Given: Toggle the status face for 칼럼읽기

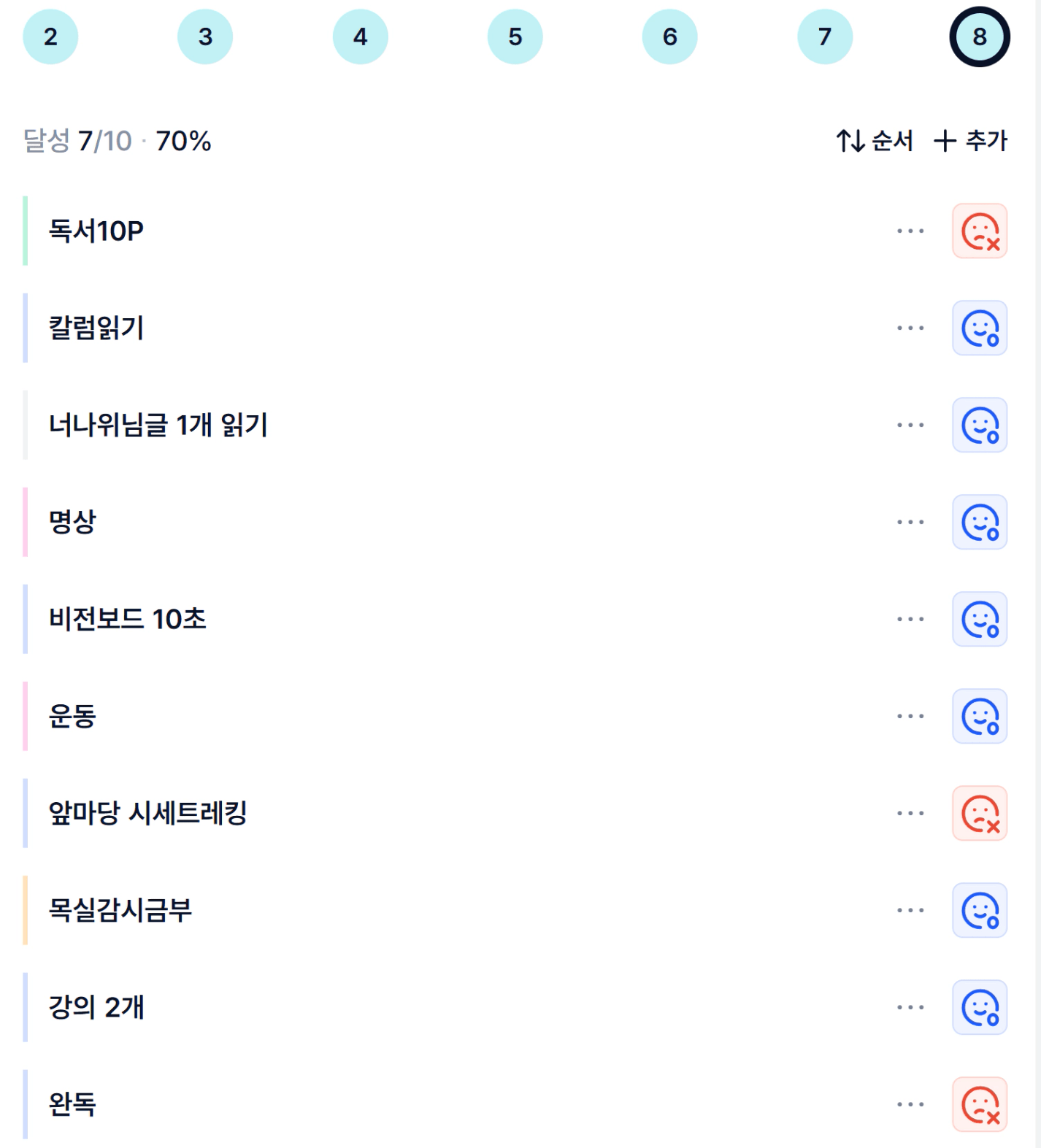Looking at the screenshot, I should (979, 328).
